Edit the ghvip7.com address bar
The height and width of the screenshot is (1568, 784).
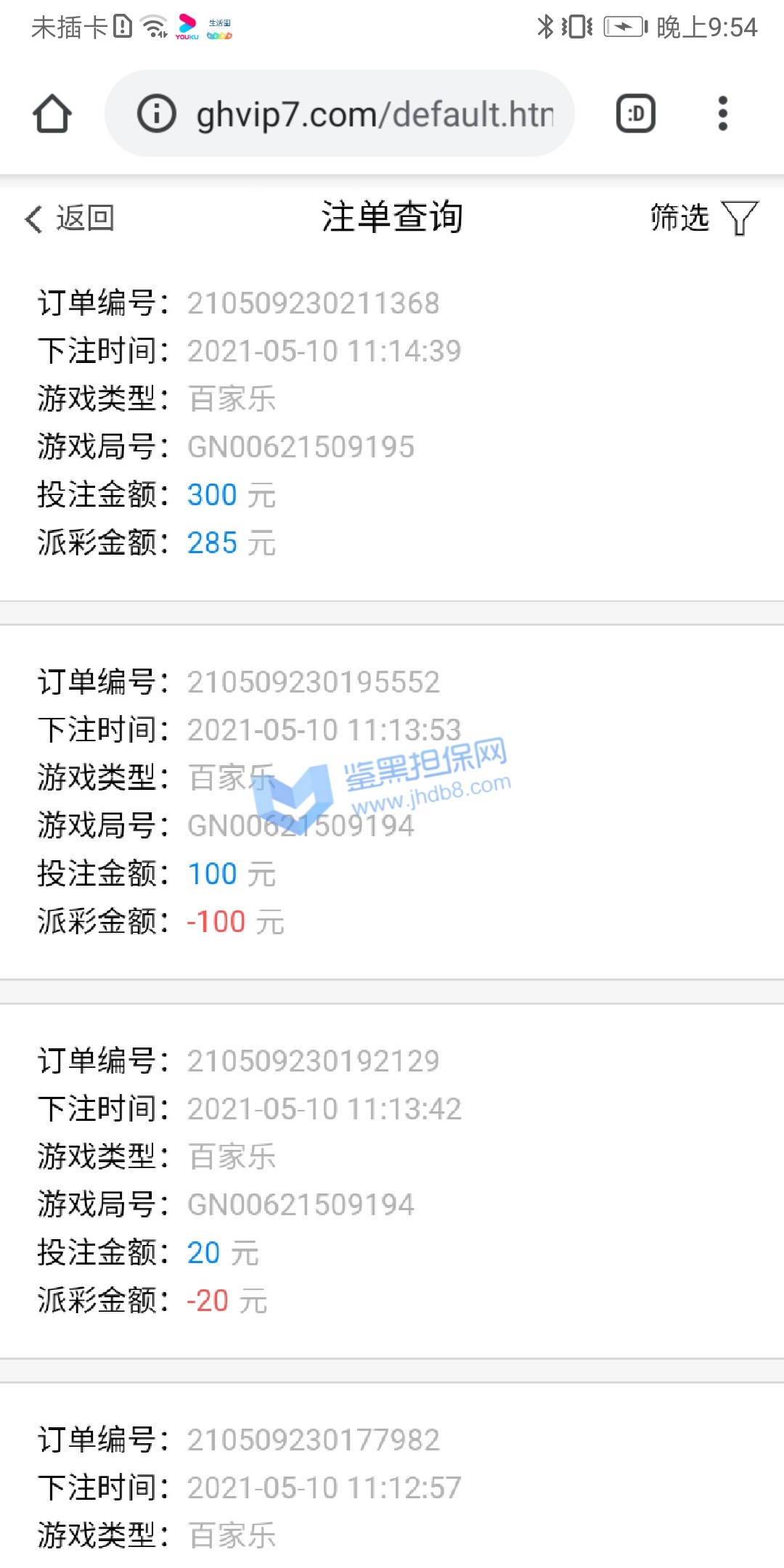point(374,114)
